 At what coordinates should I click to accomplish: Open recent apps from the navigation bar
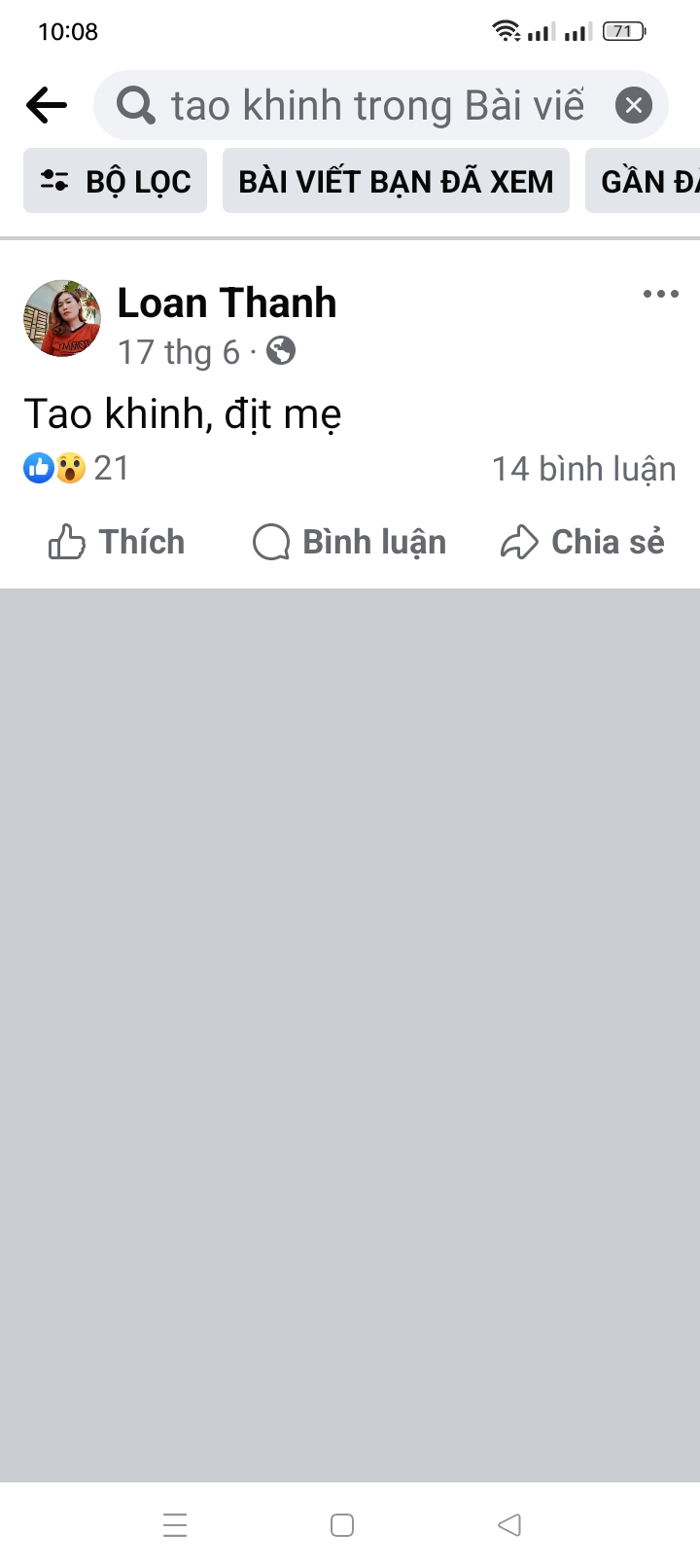coord(175,1524)
